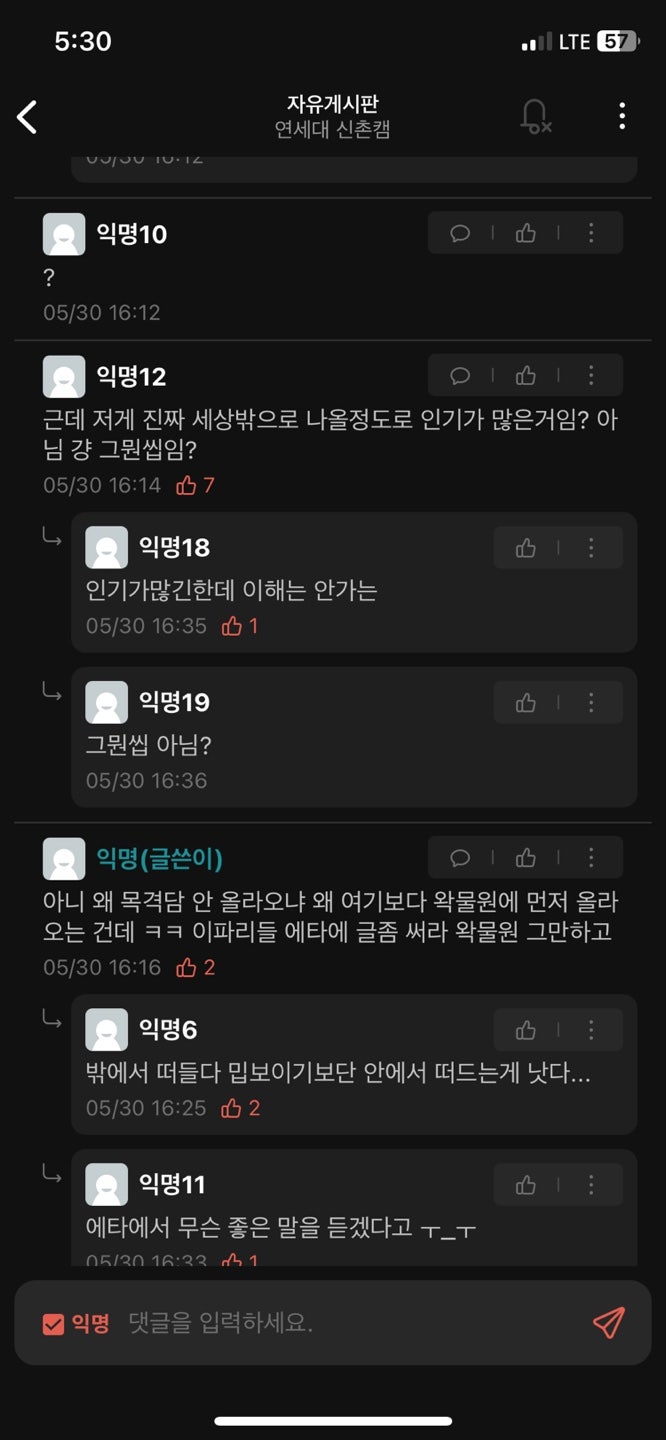Open the top bar overflow menu
The width and height of the screenshot is (666, 1440).
click(x=622, y=117)
